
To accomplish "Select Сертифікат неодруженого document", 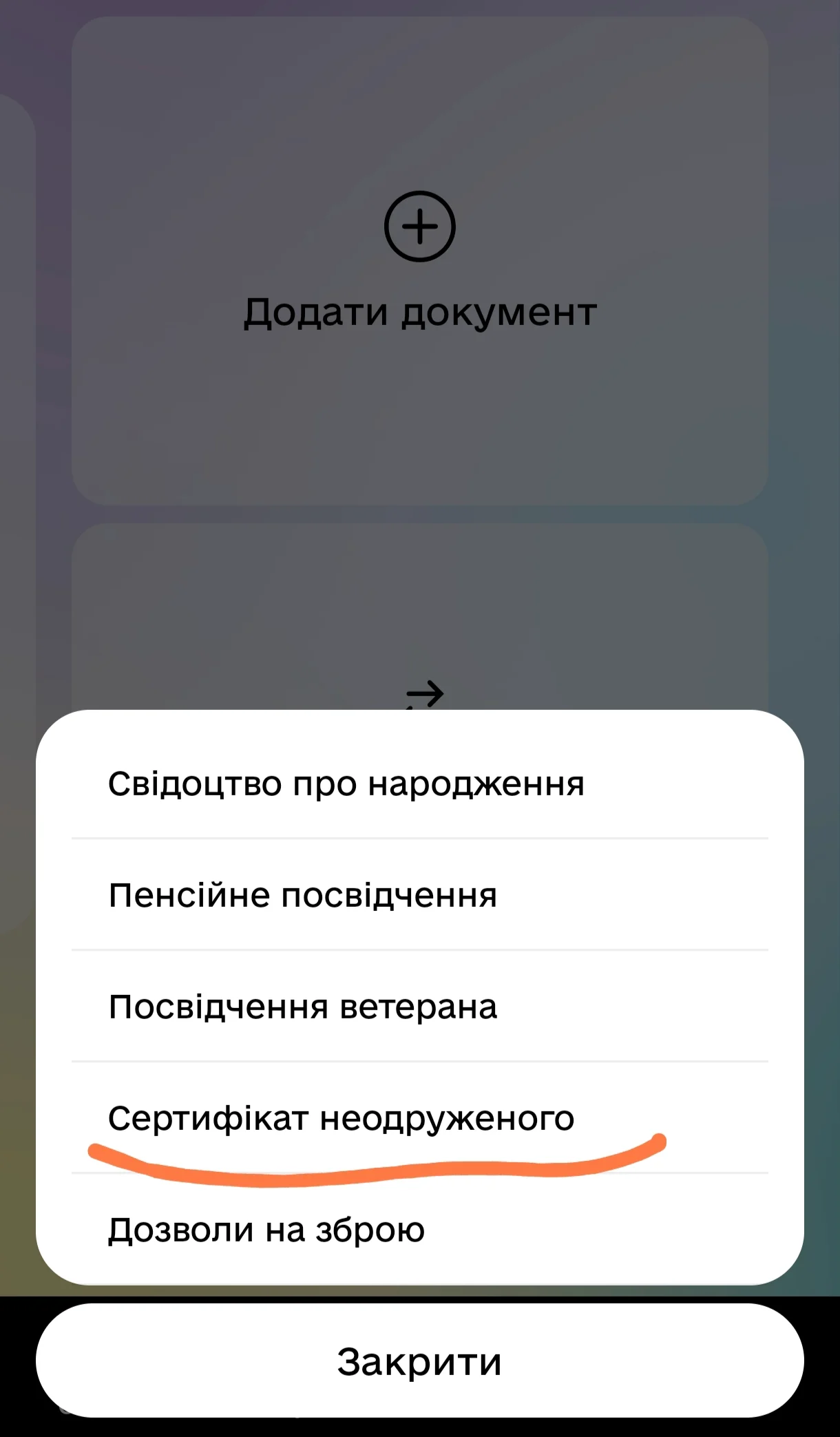I will (342, 1118).
